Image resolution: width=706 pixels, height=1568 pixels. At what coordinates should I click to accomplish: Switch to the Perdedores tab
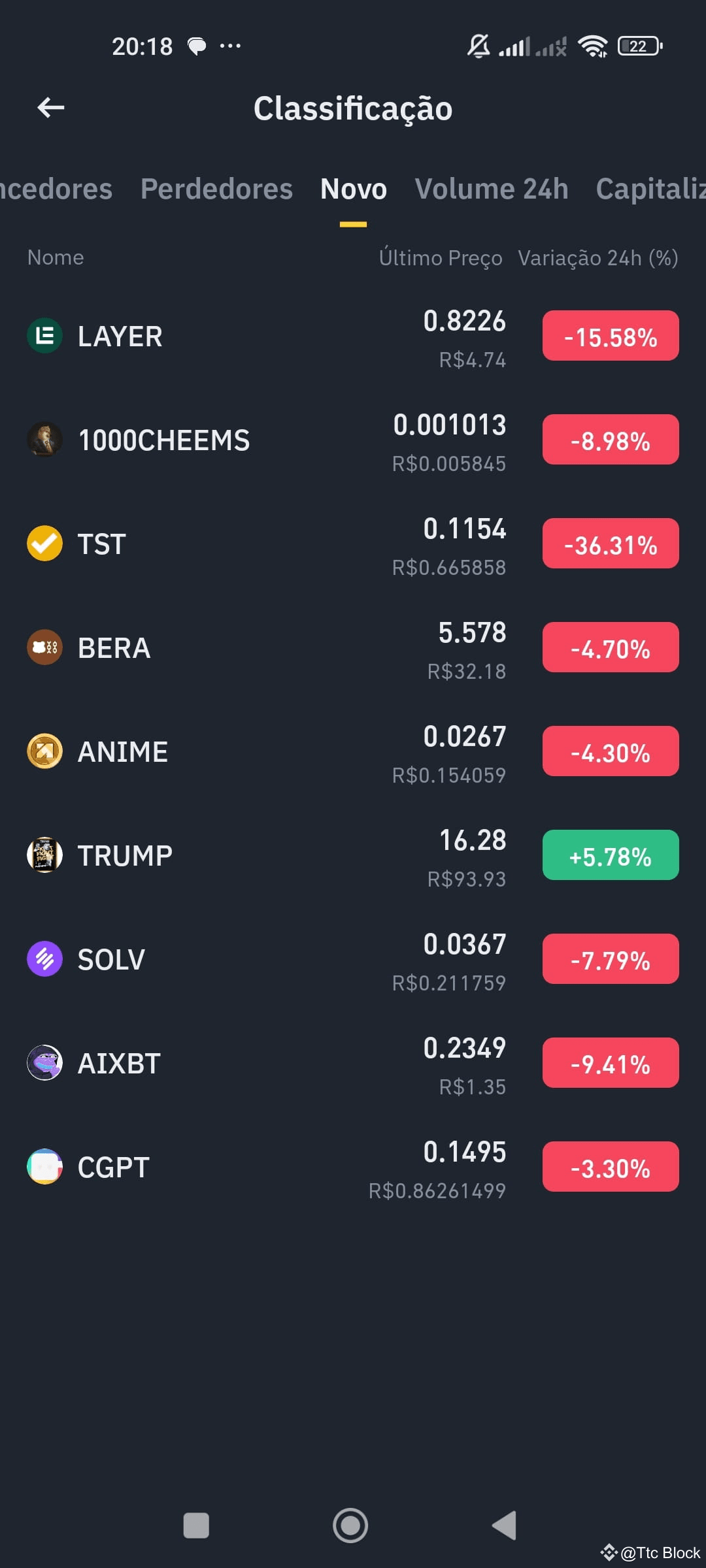pyautogui.click(x=216, y=189)
